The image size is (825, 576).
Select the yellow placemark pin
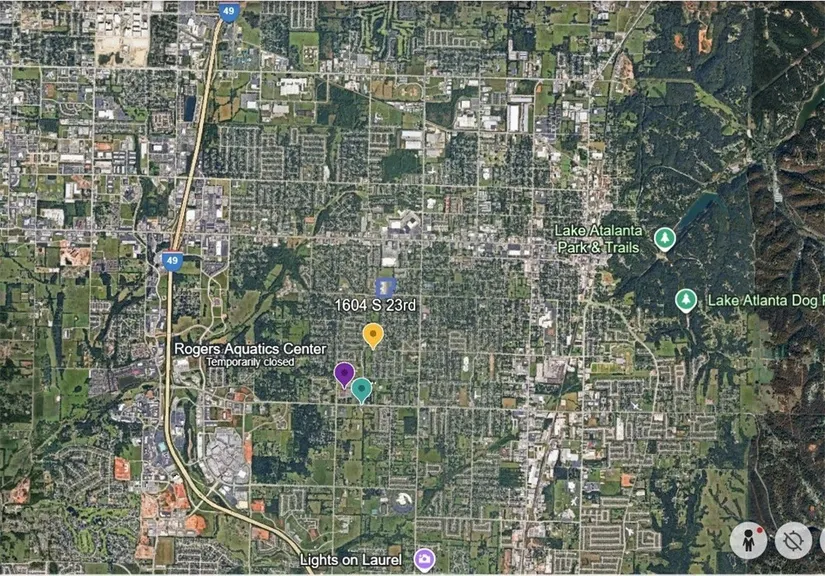coord(373,334)
